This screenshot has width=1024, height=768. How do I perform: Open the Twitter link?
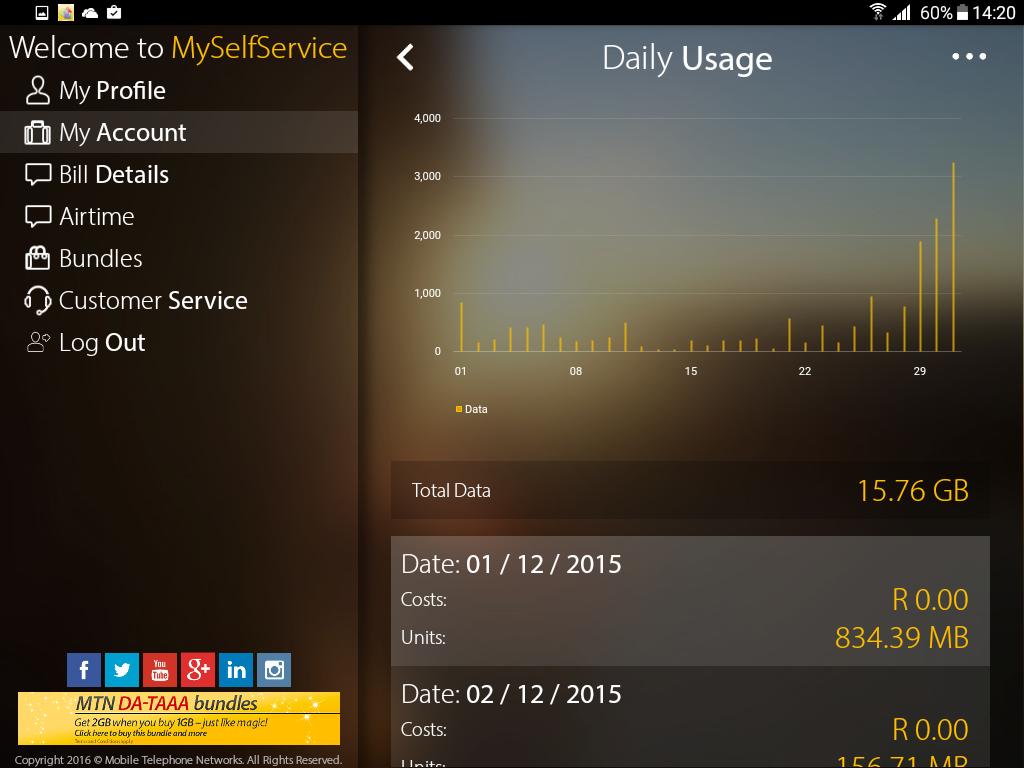click(x=122, y=669)
